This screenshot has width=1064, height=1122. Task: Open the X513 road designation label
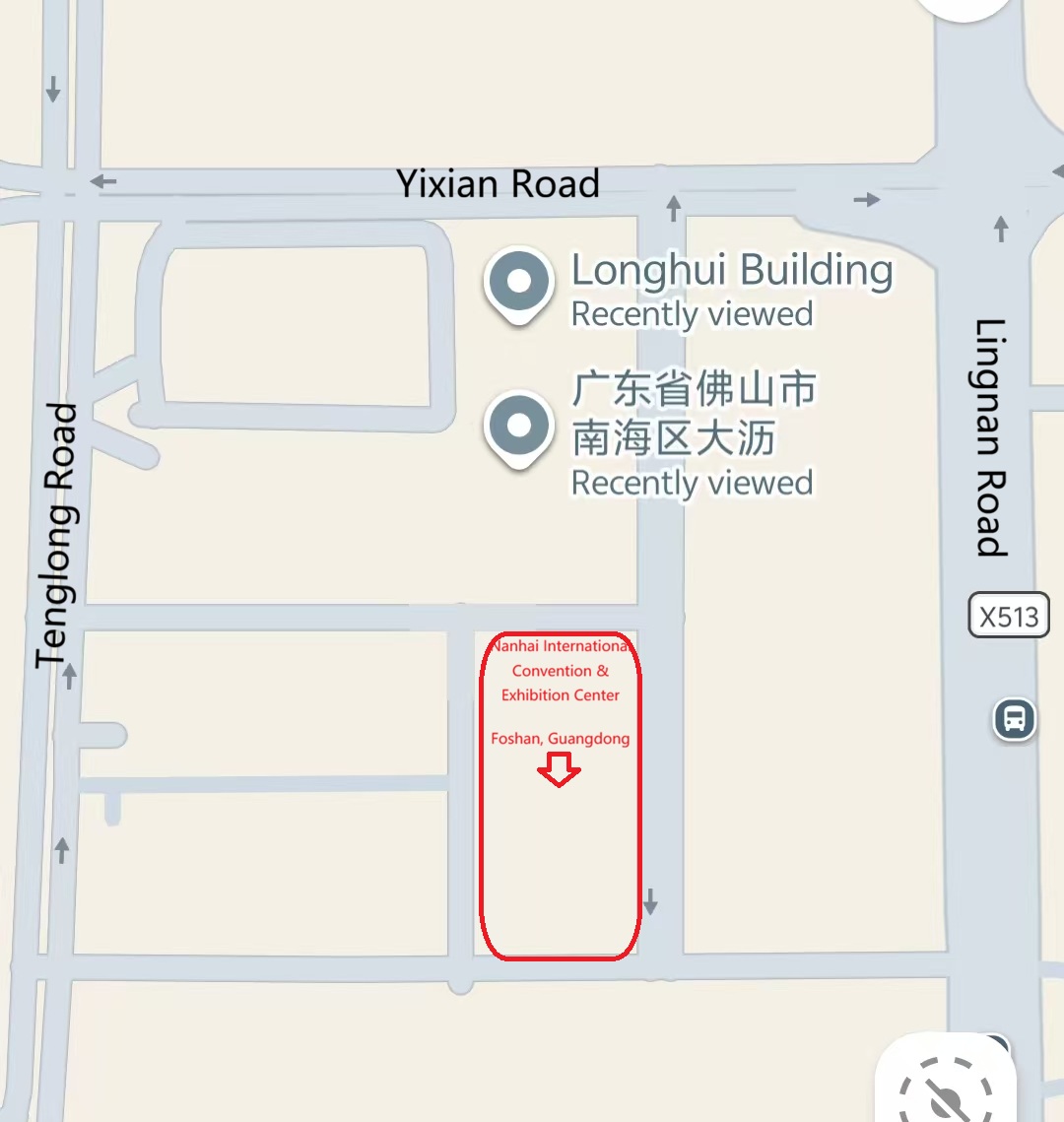pos(1009,617)
